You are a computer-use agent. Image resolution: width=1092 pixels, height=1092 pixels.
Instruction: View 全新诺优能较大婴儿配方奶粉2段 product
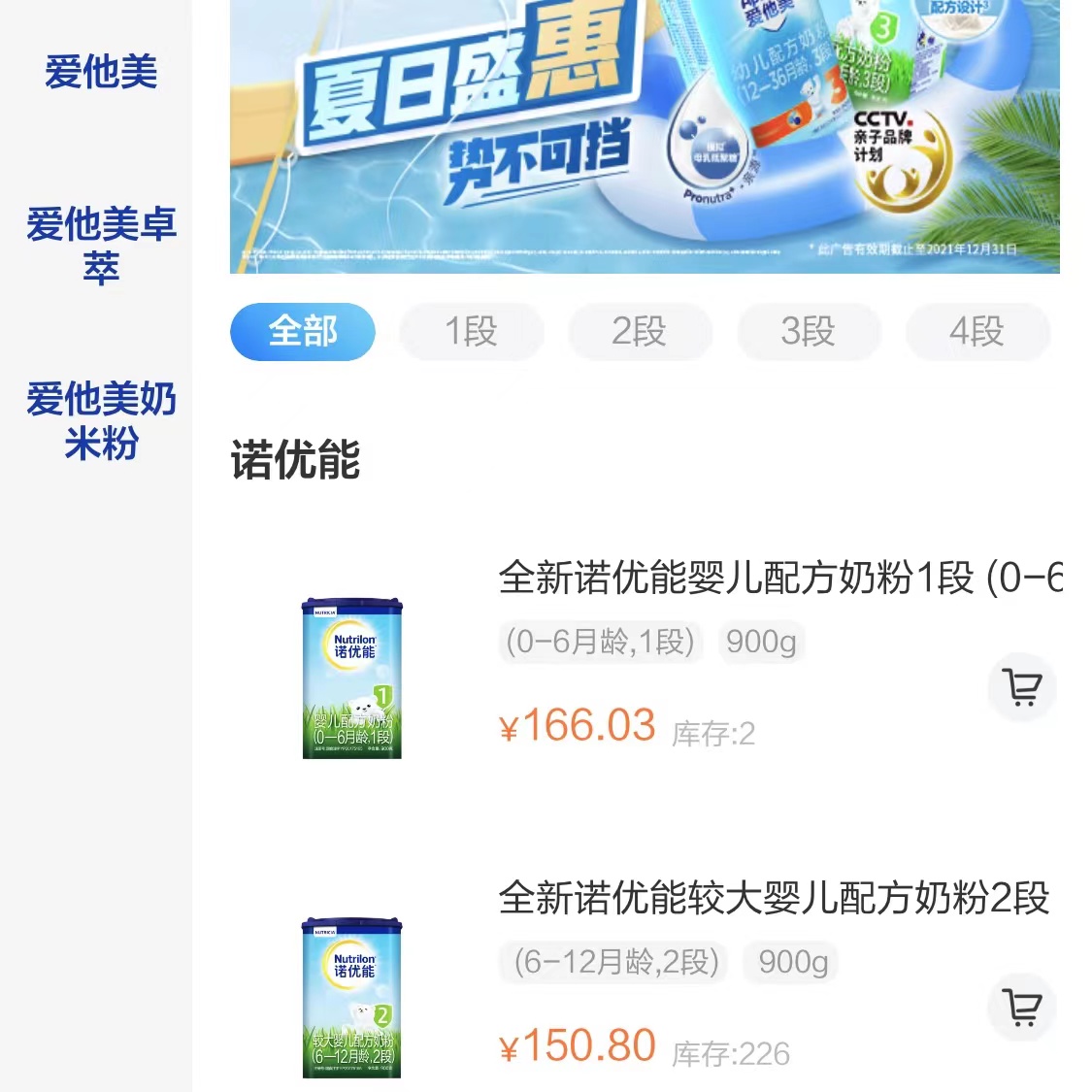[774, 898]
